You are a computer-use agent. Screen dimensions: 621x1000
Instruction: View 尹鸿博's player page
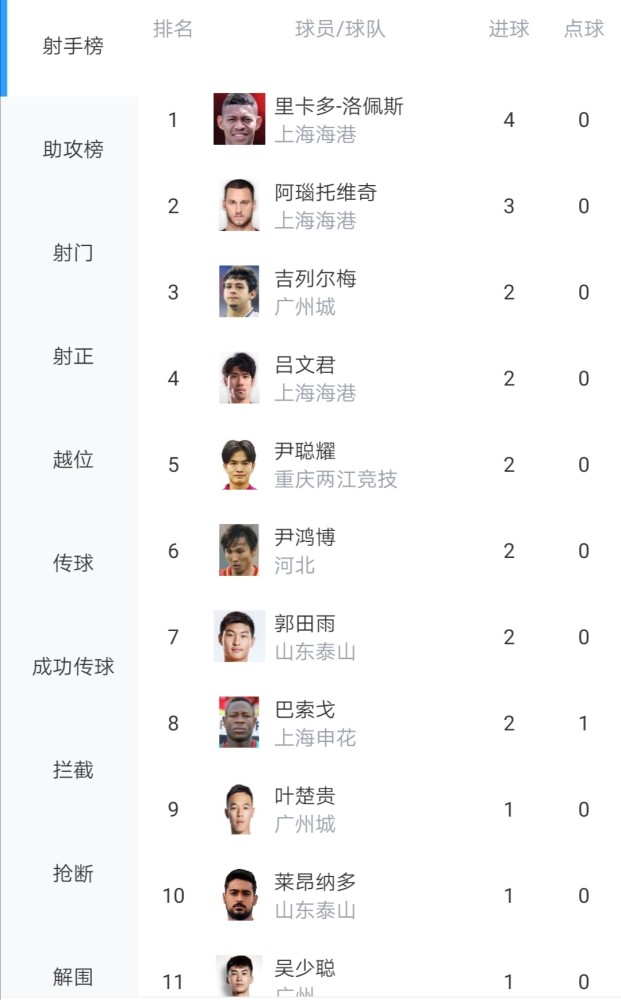pos(305,550)
